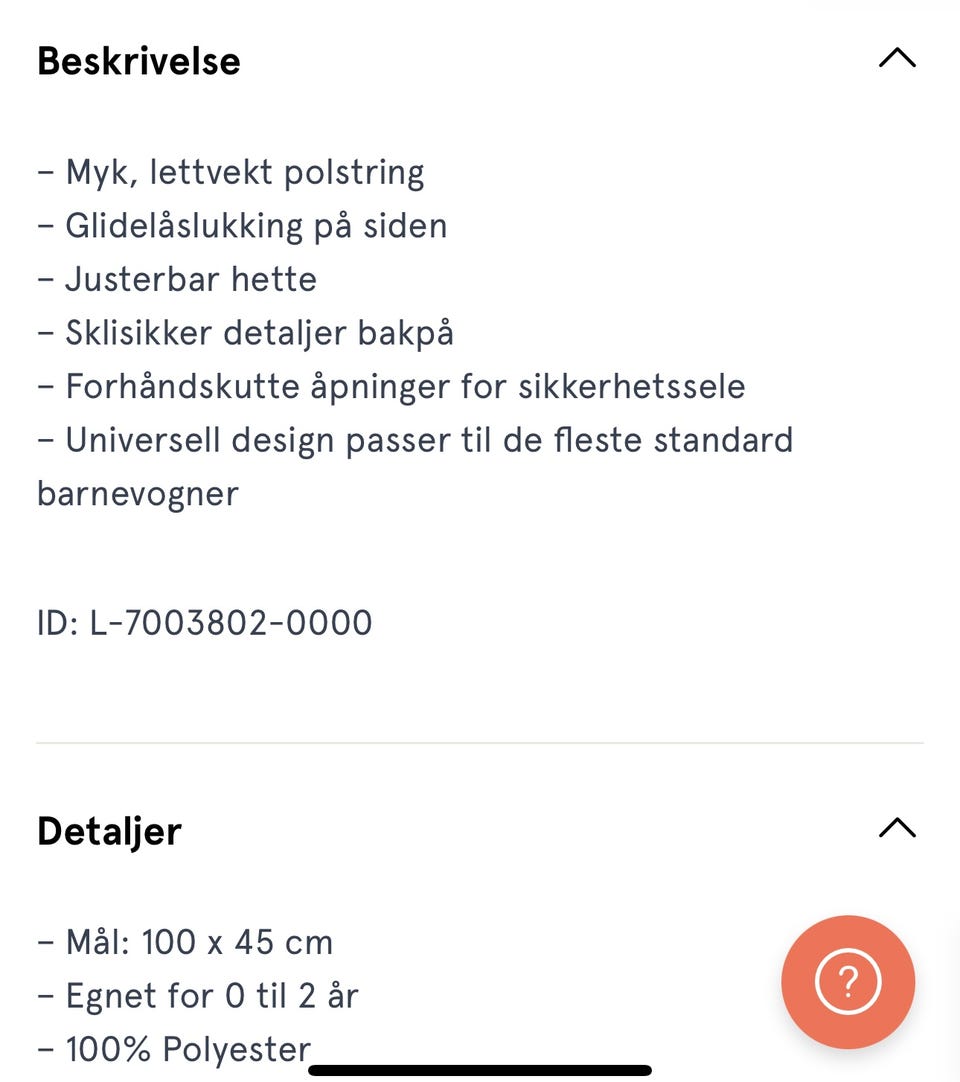Collapse the Detaljer section chevron

pos(896,828)
